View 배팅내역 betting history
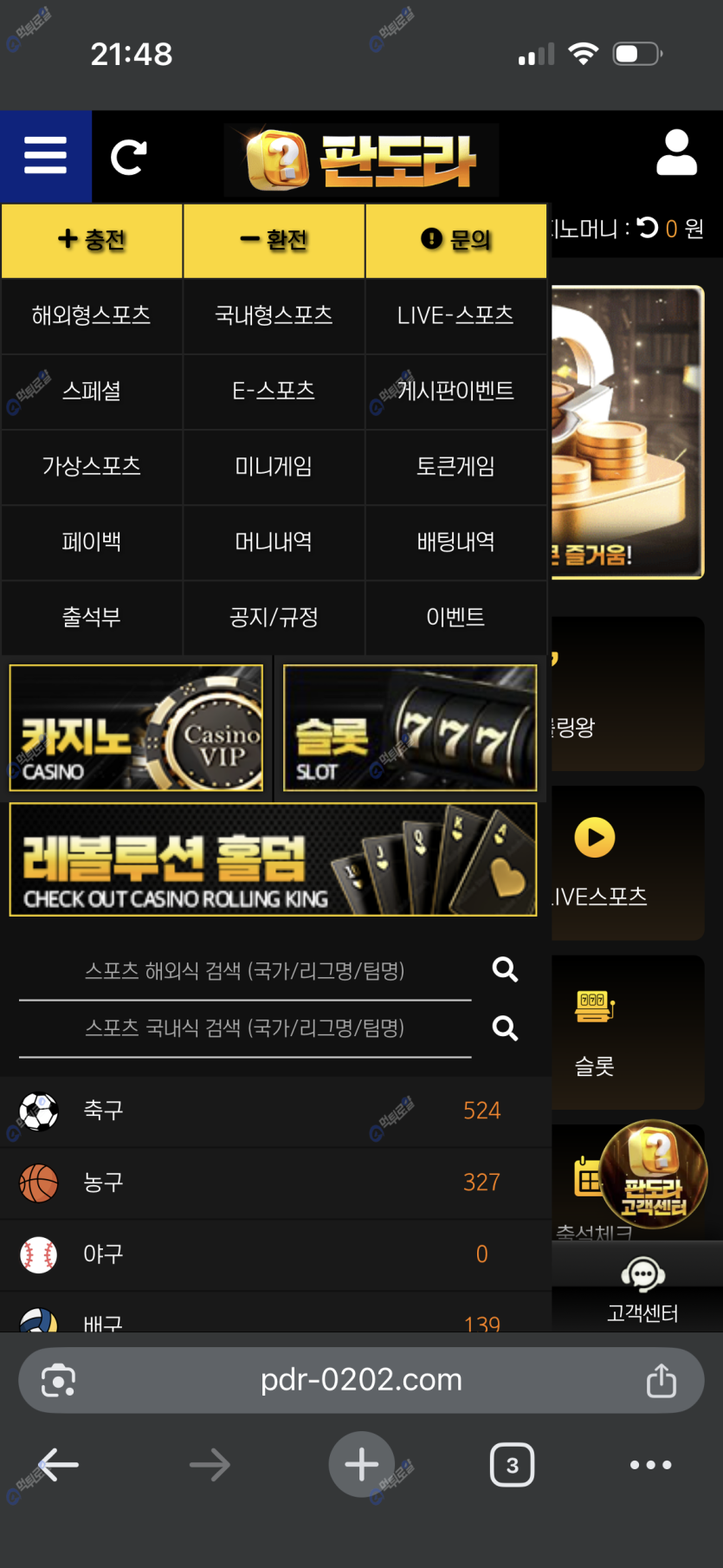Viewport: 723px width, 1568px height. click(x=455, y=541)
